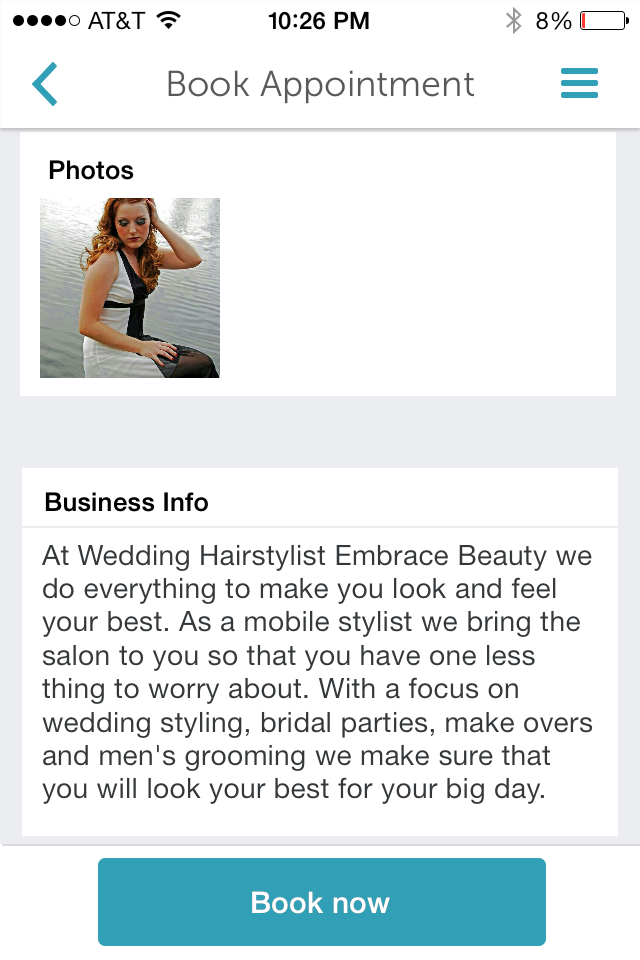Go back from Book Appointment

click(45, 84)
